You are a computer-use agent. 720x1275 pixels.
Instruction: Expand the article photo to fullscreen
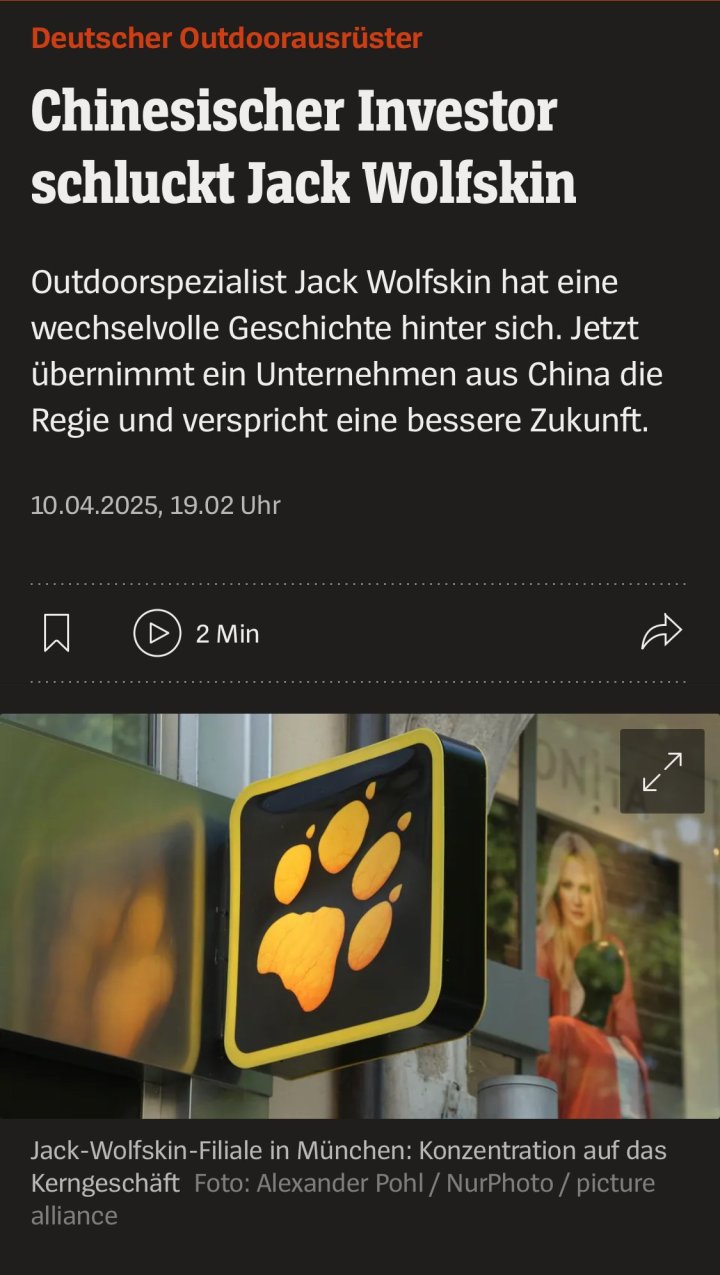pyautogui.click(x=662, y=771)
